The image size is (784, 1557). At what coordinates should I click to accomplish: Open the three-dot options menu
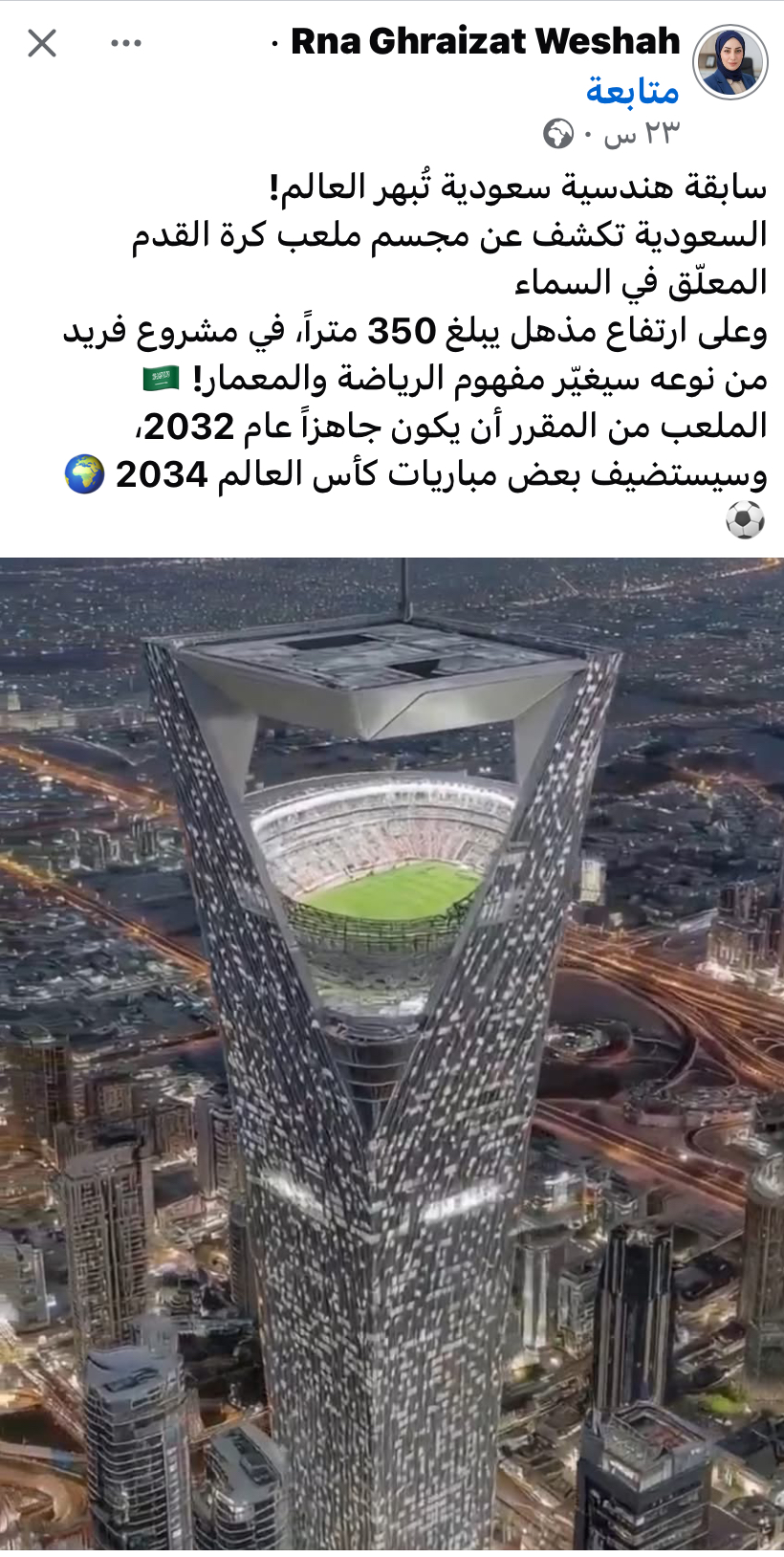[x=126, y=43]
